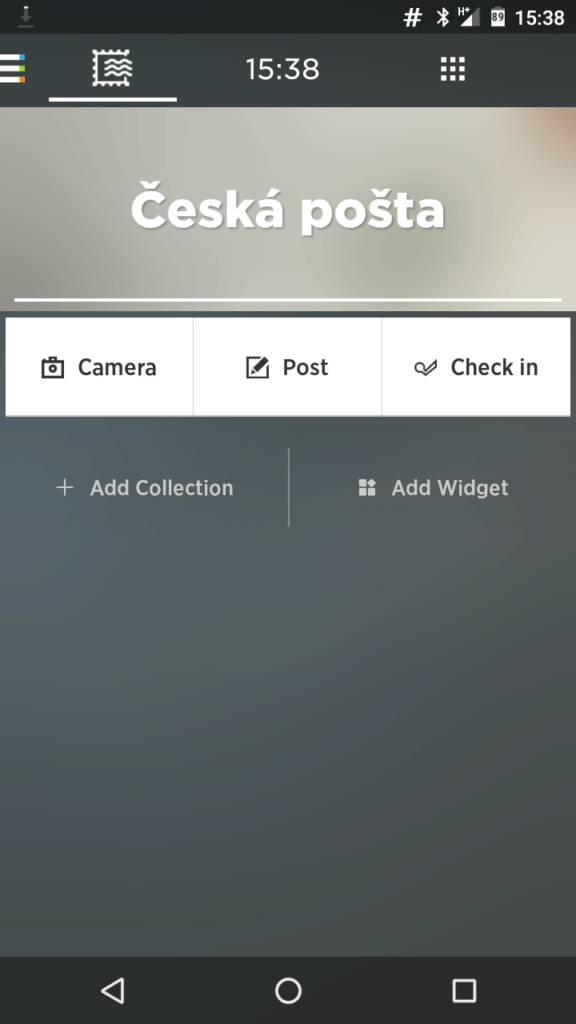The image size is (576, 1024).
Task: Switch to the stamp icon tab
Action: (x=112, y=68)
